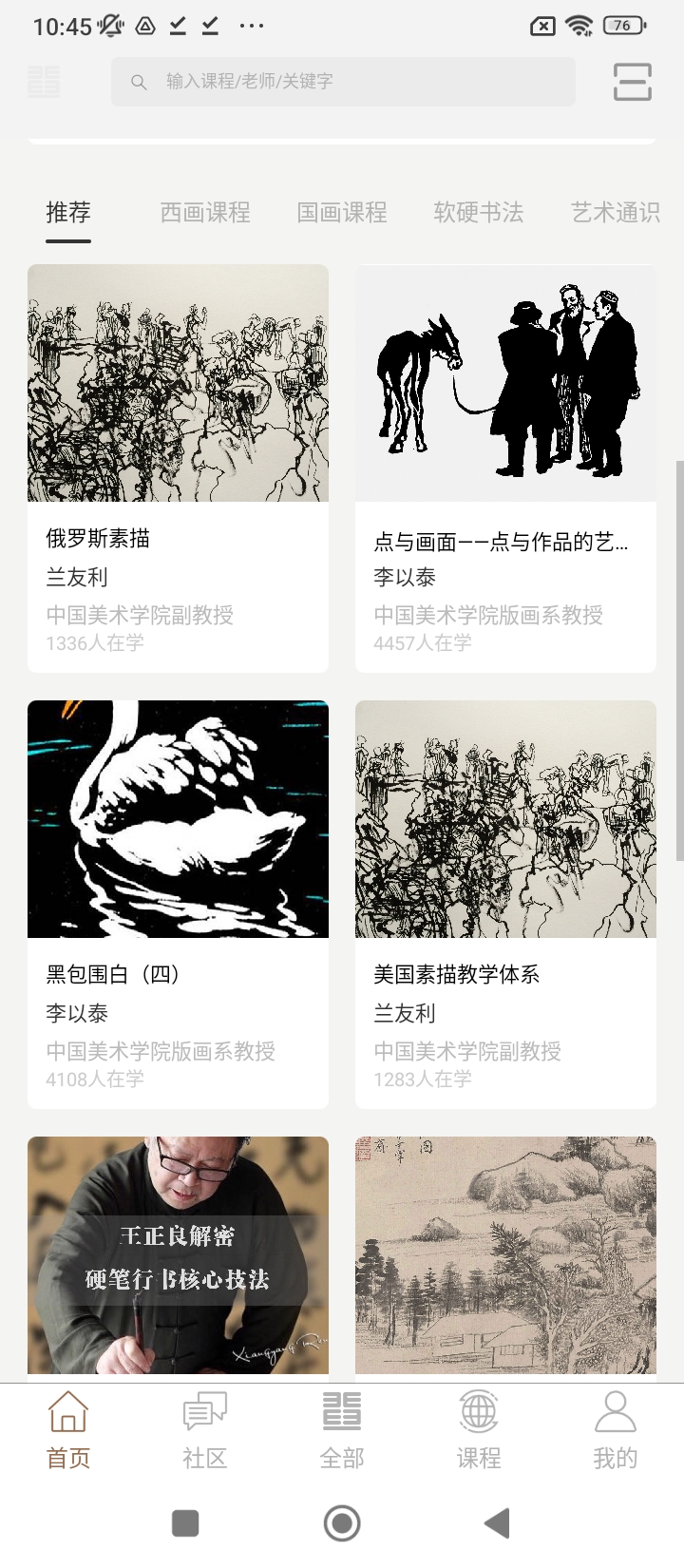Open the 课程 bottom tab
Viewport: 684px width, 1568px height.
[x=479, y=1430]
